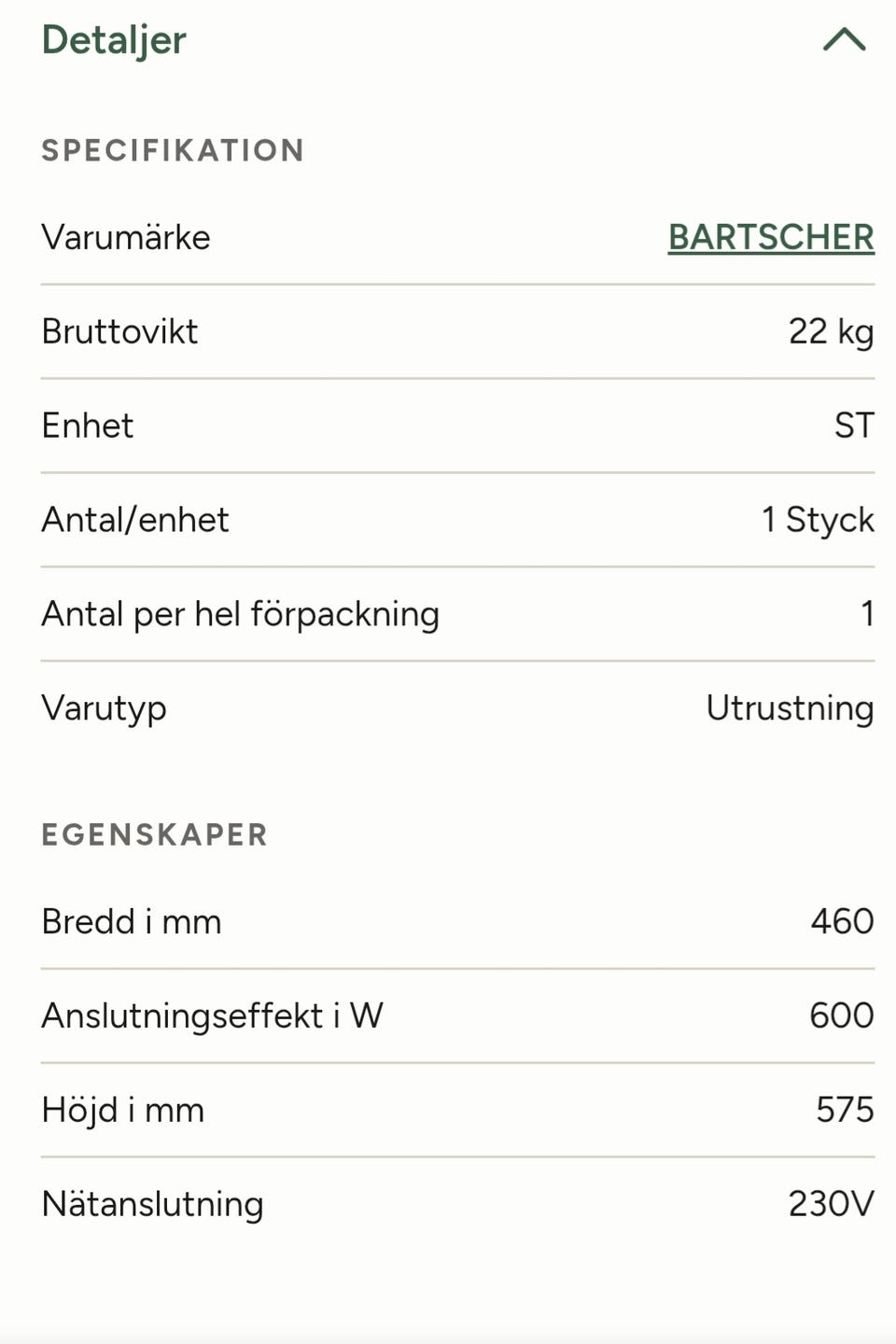896x1344 pixels.
Task: Click the 1 Styck value
Action: point(818,520)
